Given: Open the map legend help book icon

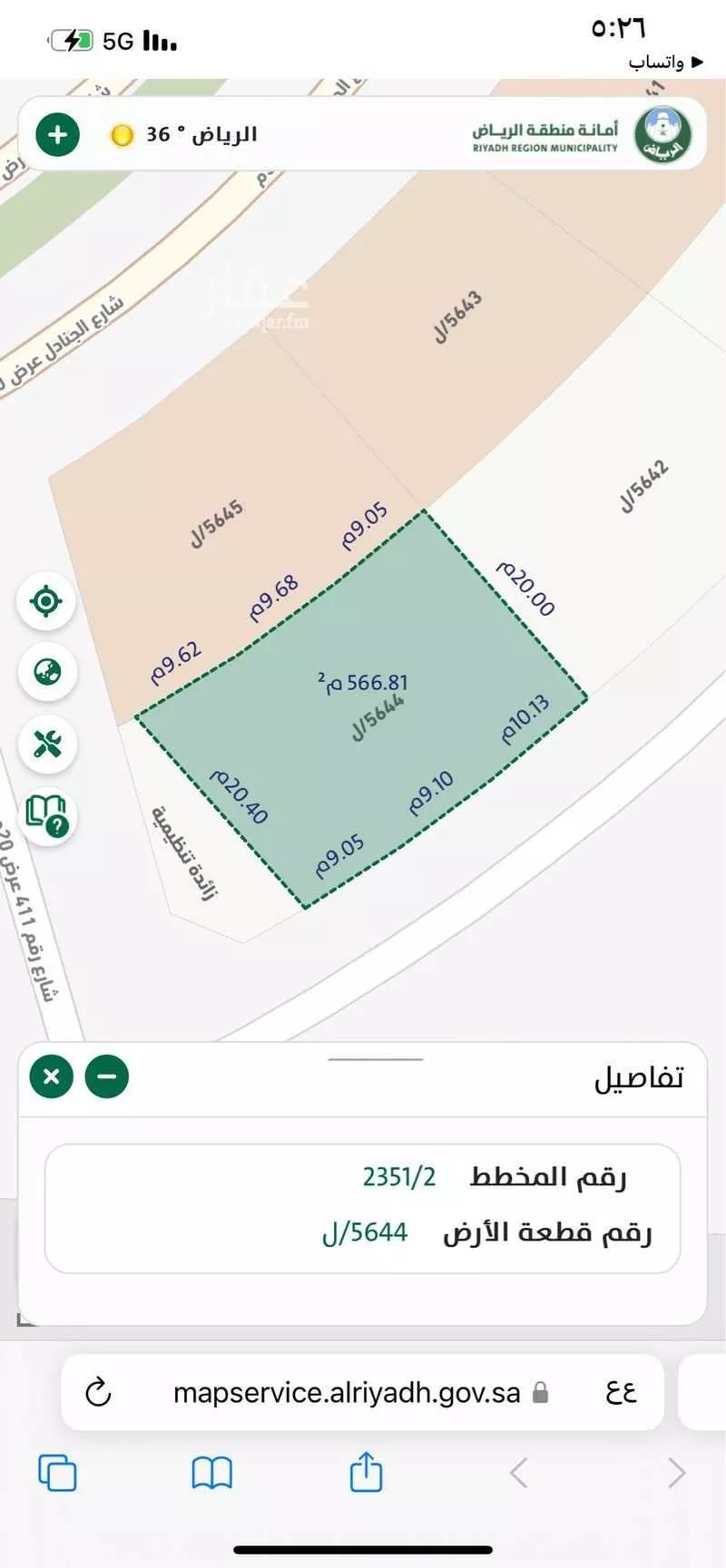Looking at the screenshot, I should pyautogui.click(x=48, y=816).
